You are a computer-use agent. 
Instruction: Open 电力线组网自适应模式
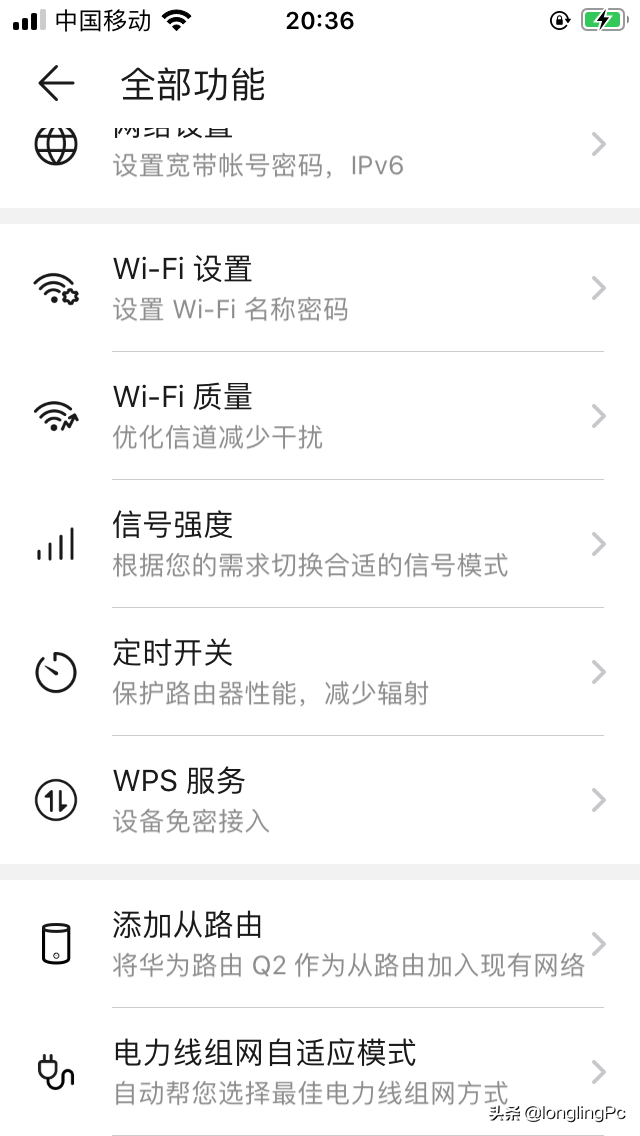coord(320,1072)
